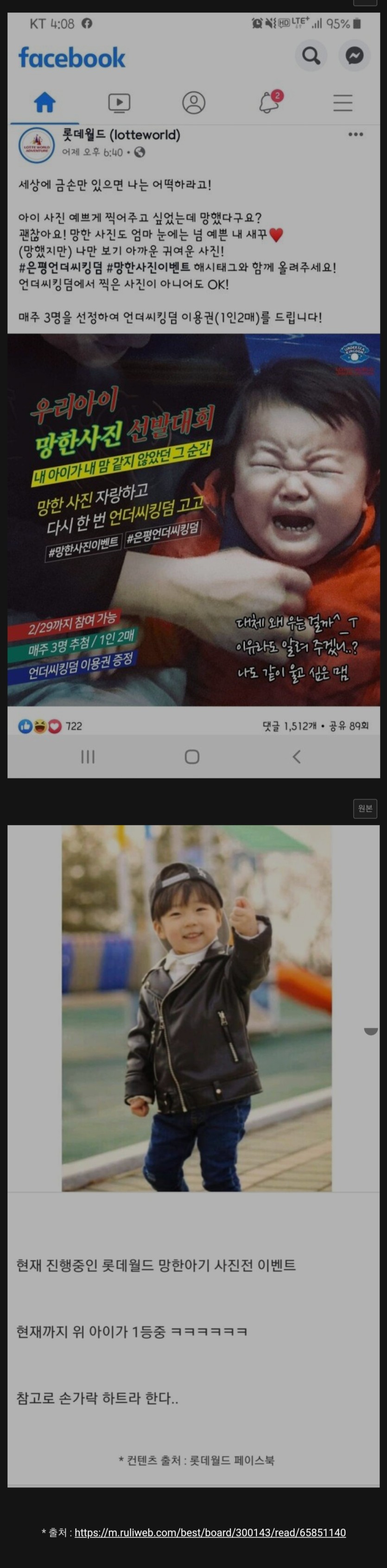Open the ruliweb source link
This screenshot has height=1568, width=387.
click(210, 1532)
